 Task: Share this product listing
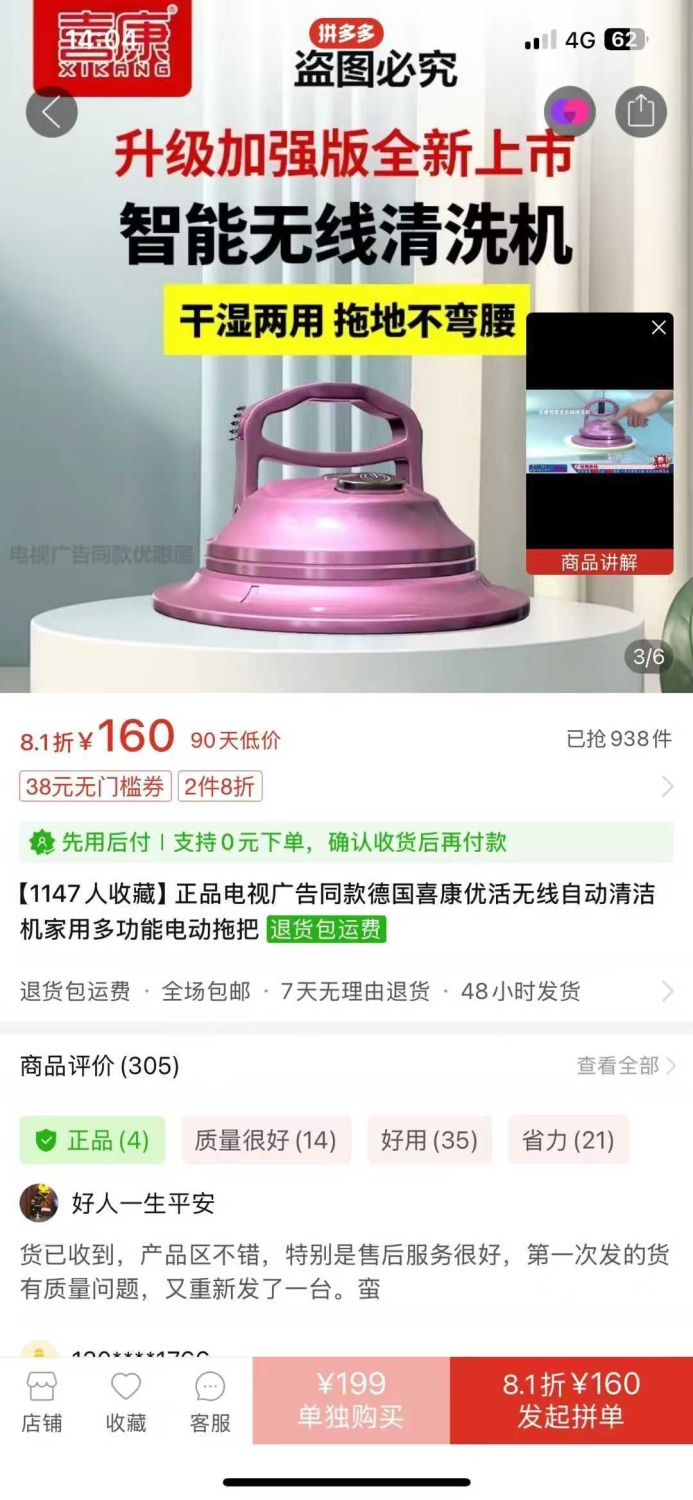640,111
